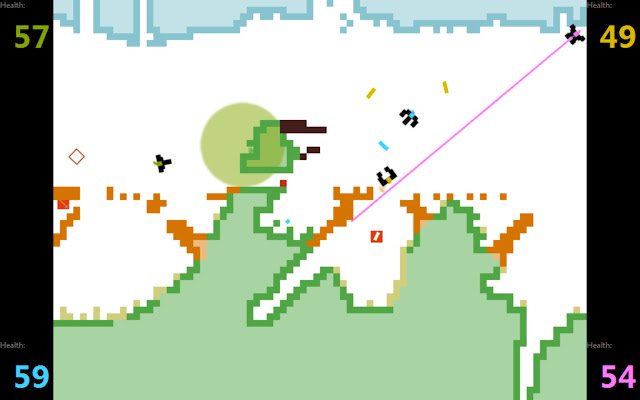Screen dimensions: 640x400
Task: Tap the blue player's corner control panel
Action: [x=27, y=370]
